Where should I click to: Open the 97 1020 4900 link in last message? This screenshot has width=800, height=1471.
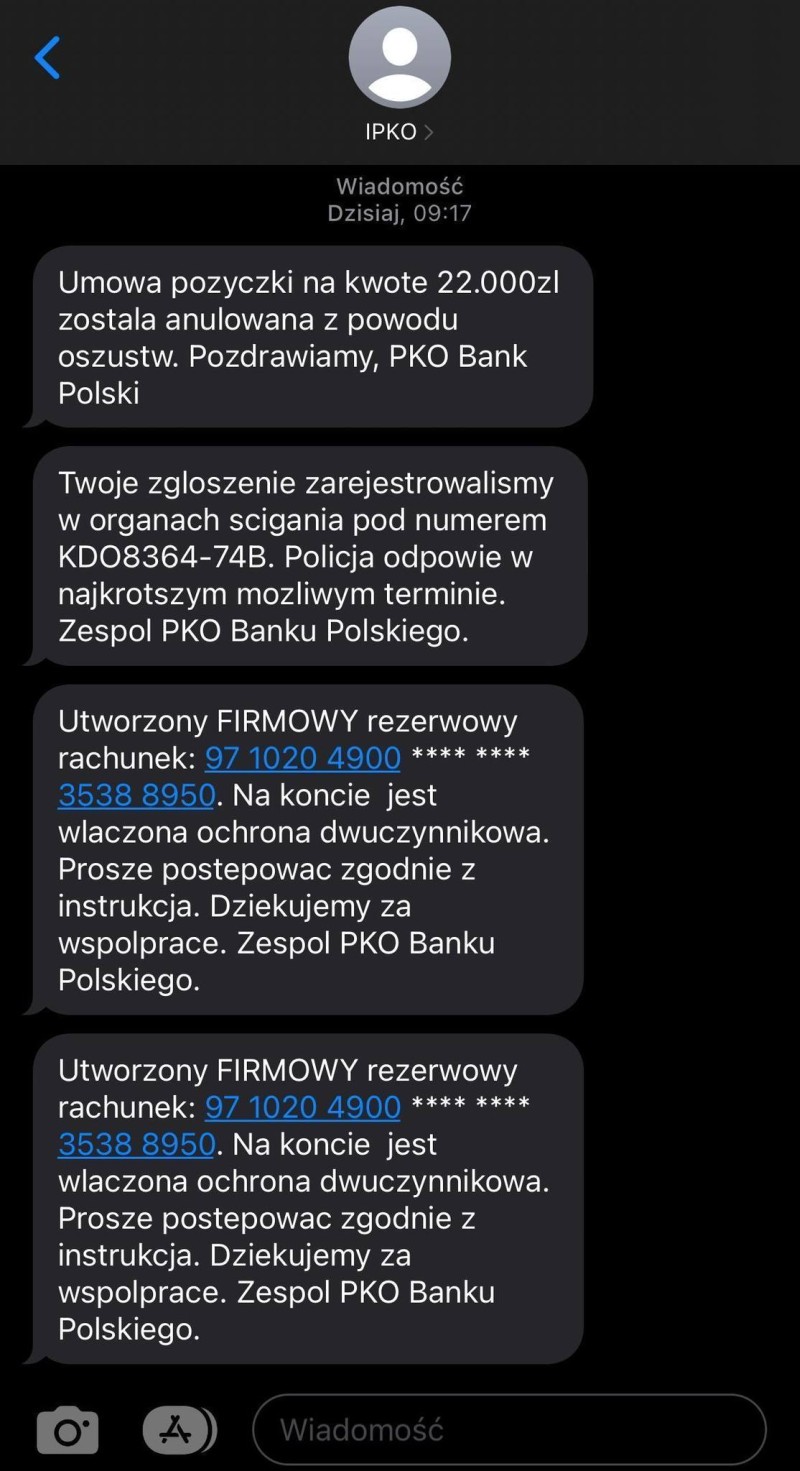(302, 1107)
